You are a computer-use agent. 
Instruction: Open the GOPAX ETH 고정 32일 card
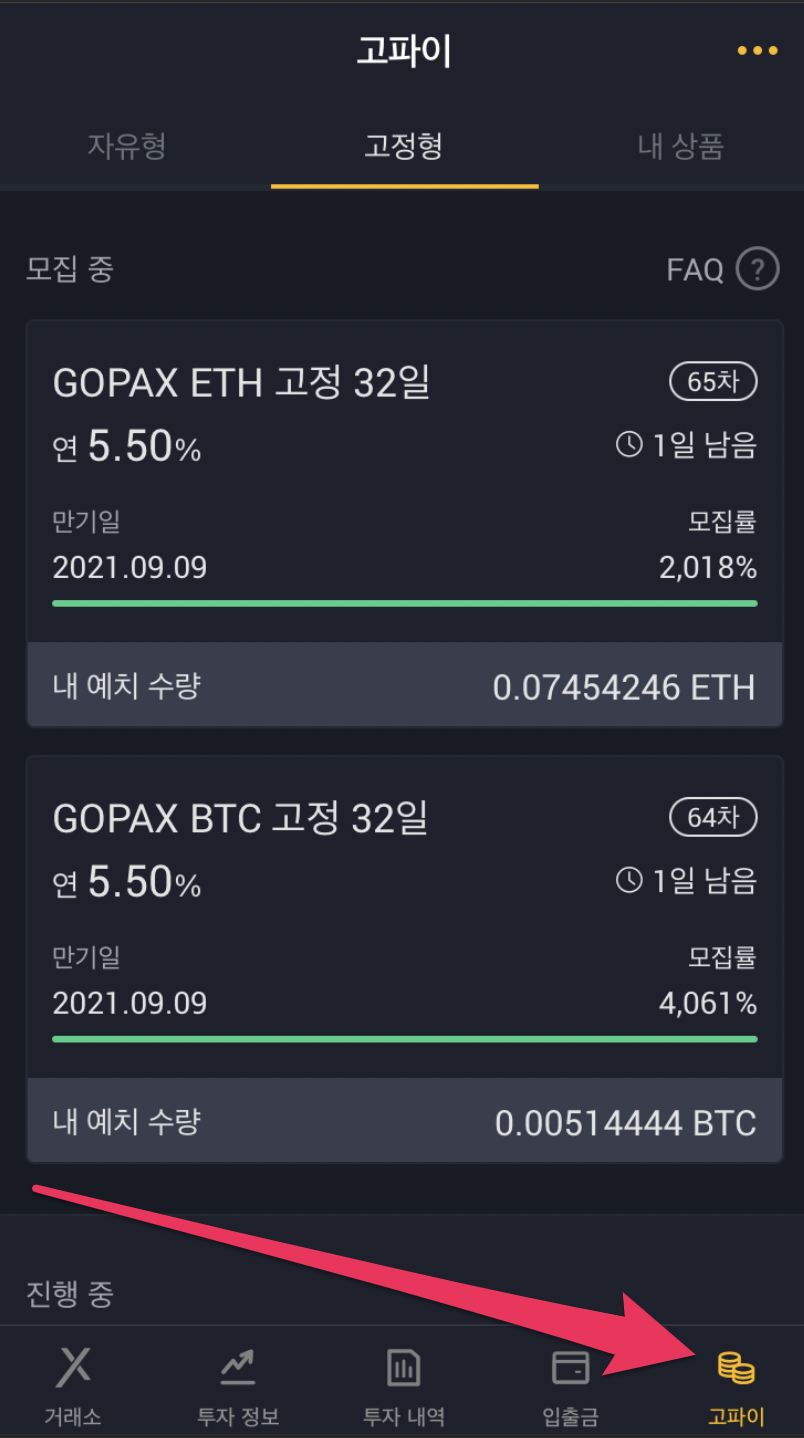(404, 523)
